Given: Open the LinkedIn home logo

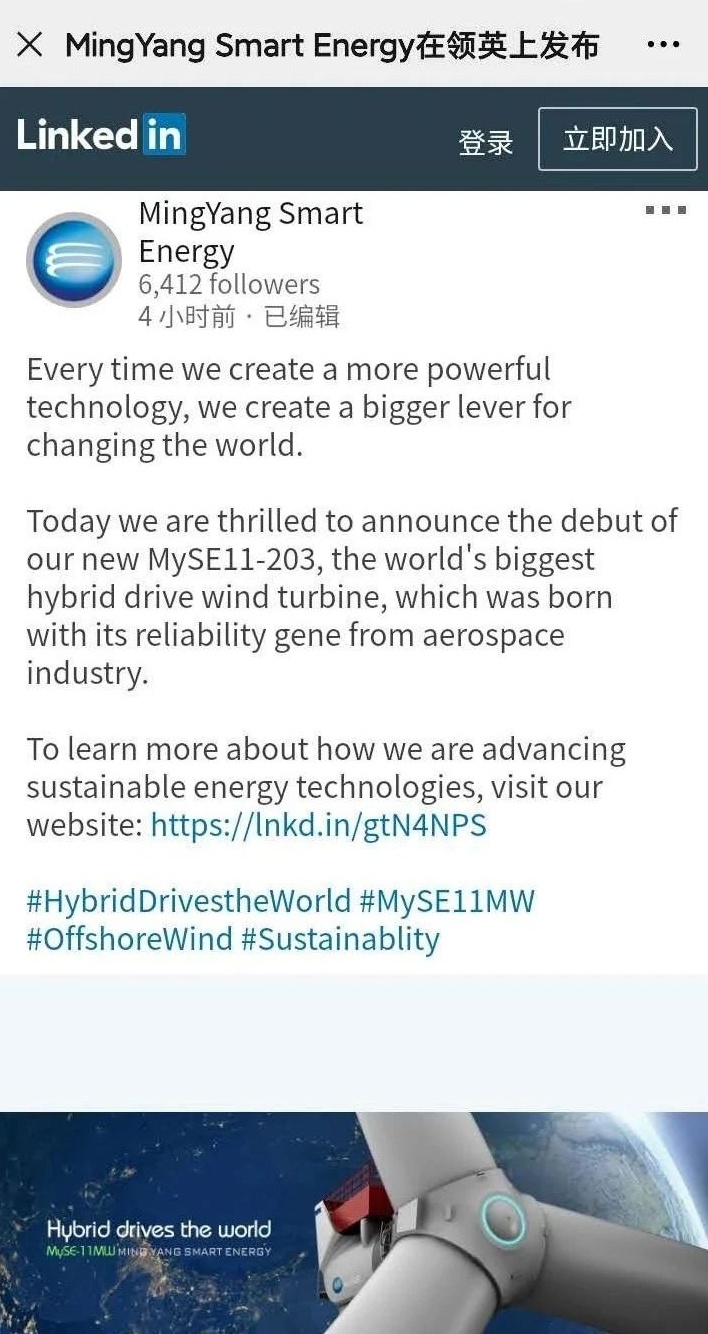Looking at the screenshot, I should pos(101,135).
